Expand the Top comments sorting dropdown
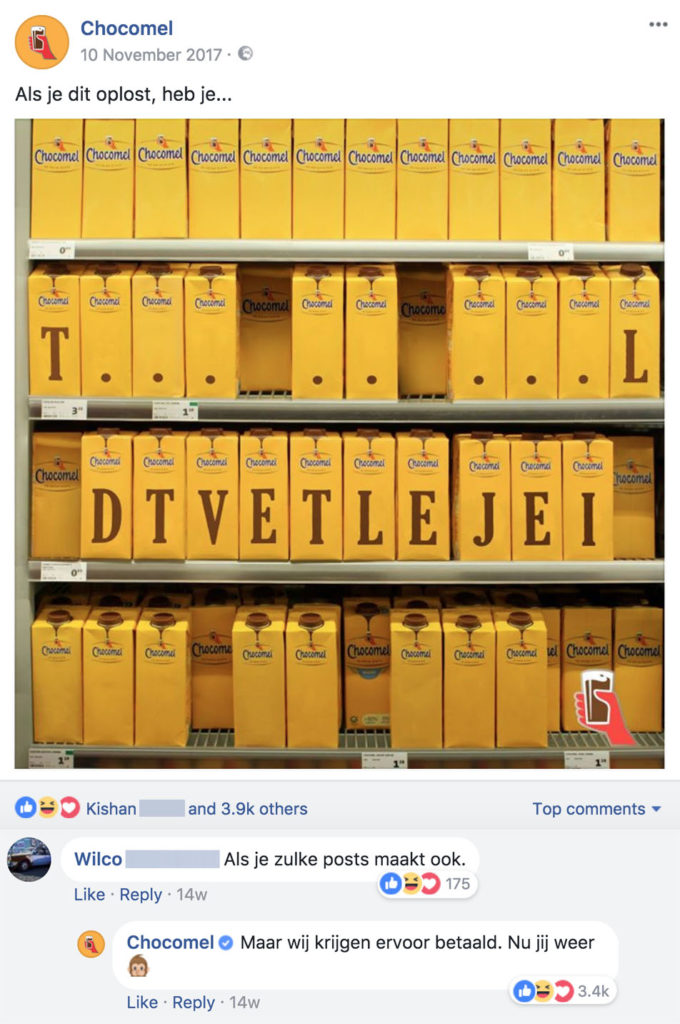Screen dimensions: 680x1024 596,809
